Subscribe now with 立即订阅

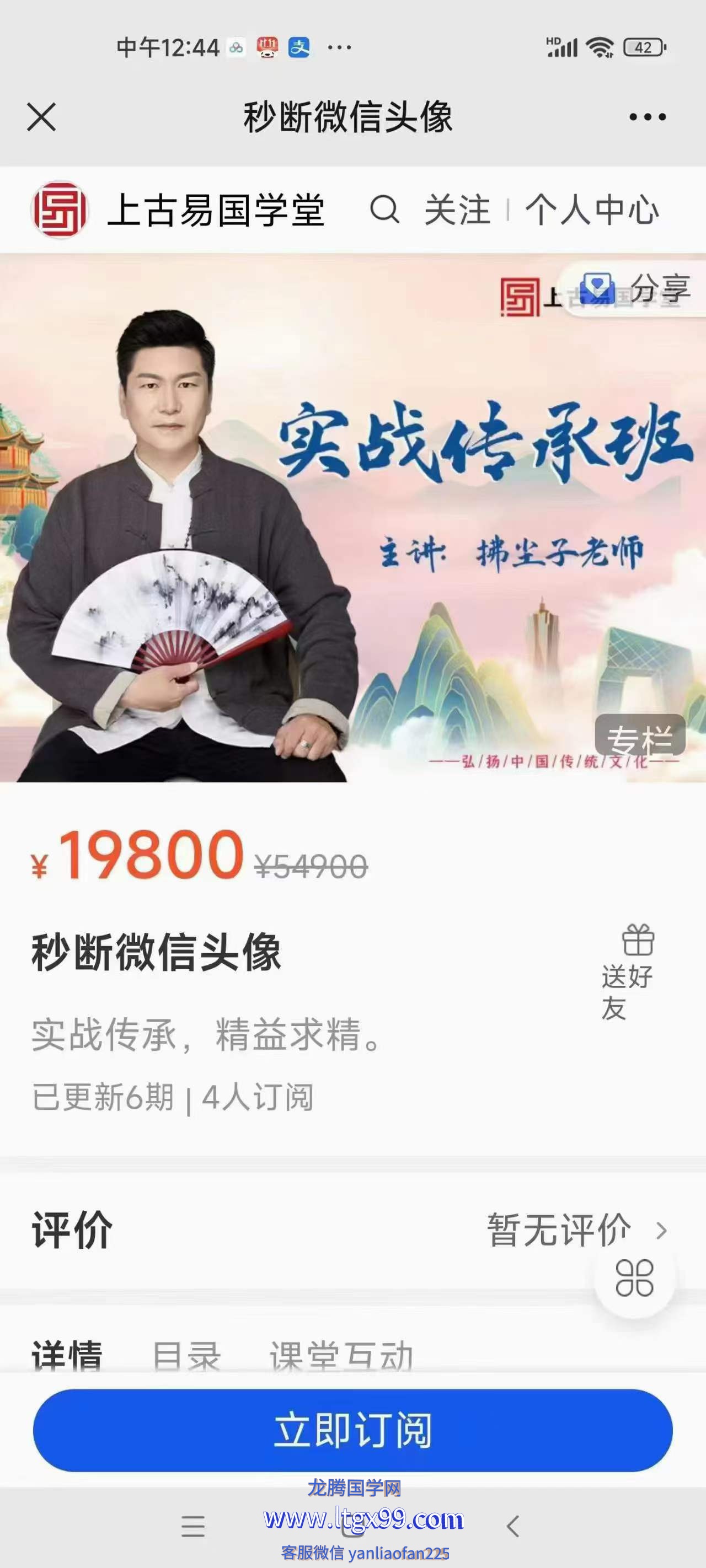tap(352, 1430)
